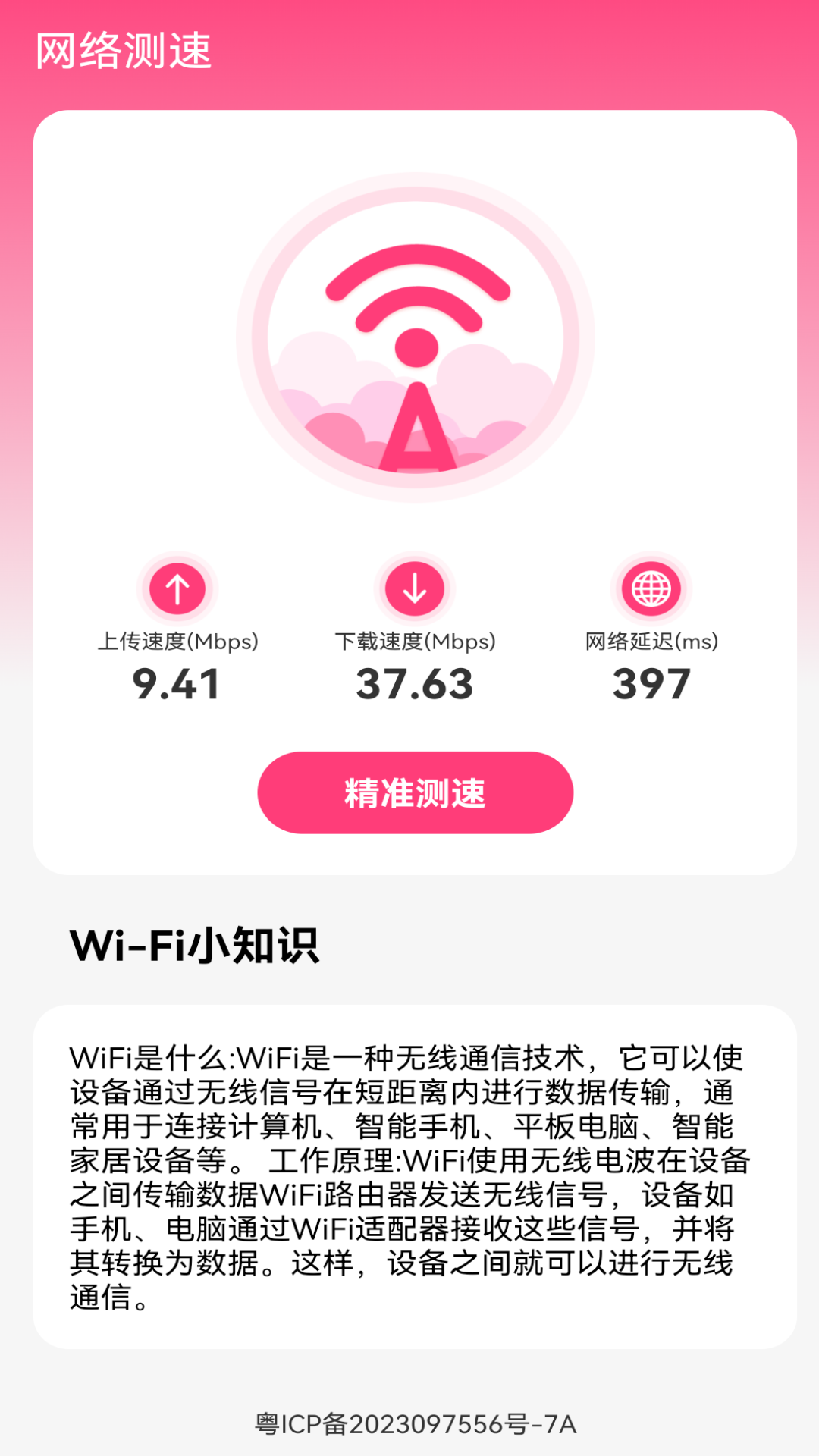Click the upload speed value 9.41
This screenshot has height=1456, width=819.
pyautogui.click(x=176, y=682)
